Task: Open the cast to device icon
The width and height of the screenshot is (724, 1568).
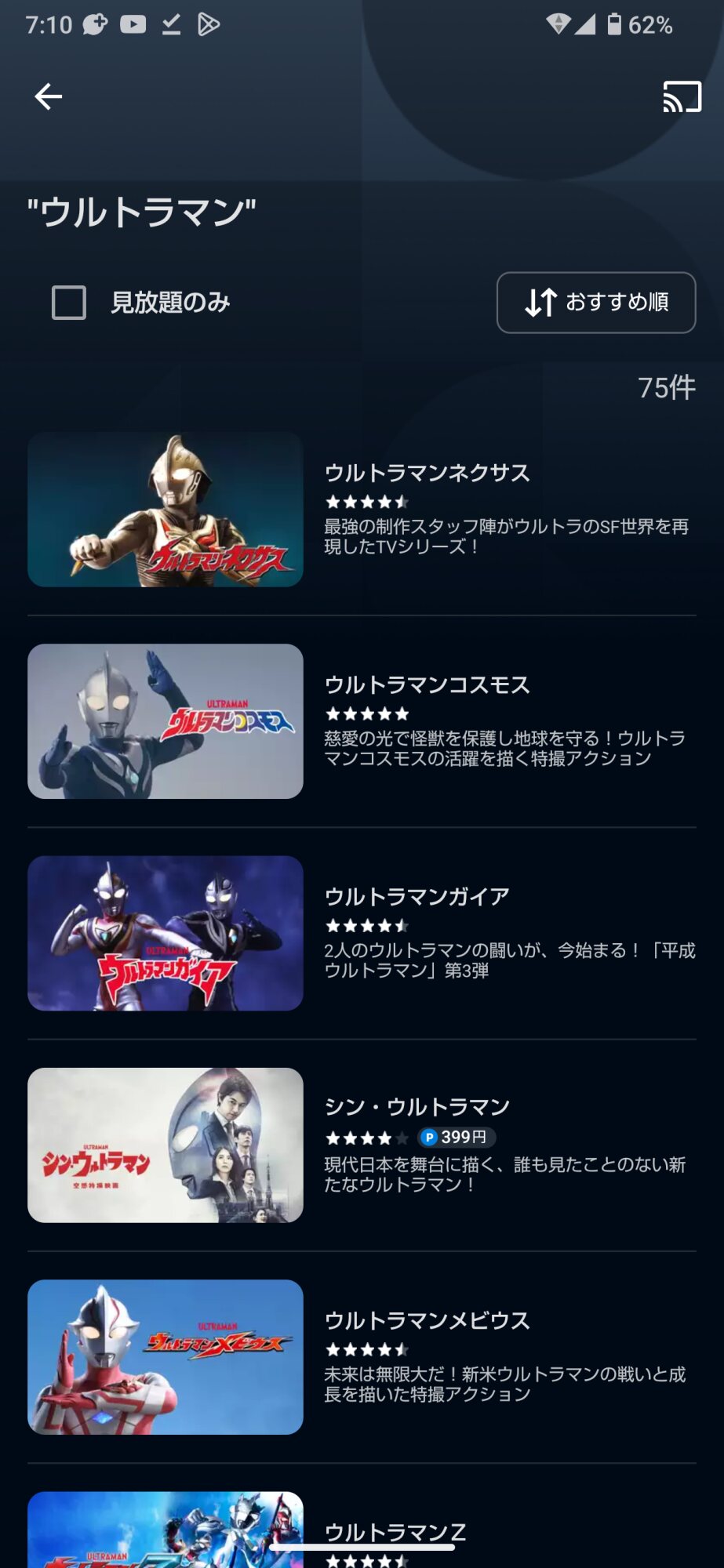Action: click(x=682, y=97)
